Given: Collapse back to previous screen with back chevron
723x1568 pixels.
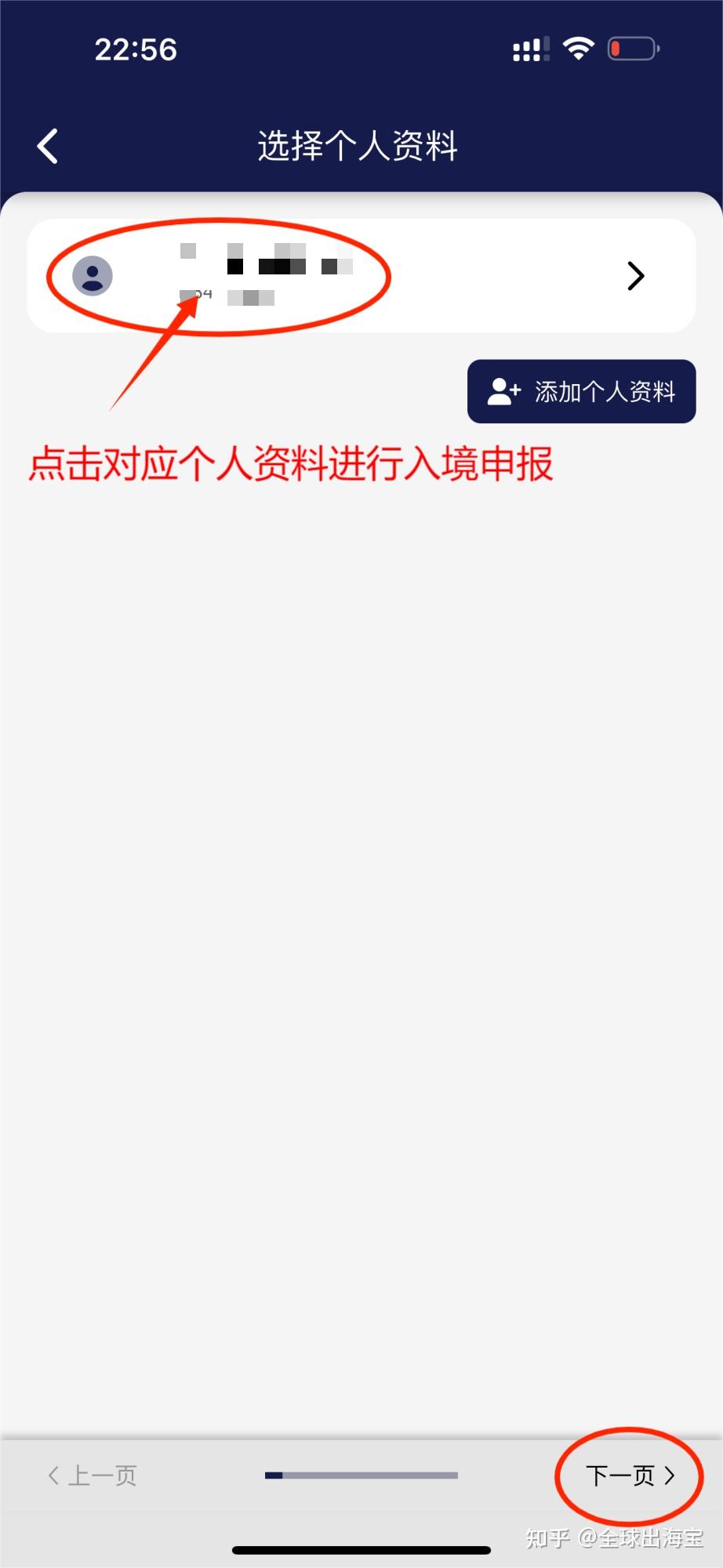Looking at the screenshot, I should click(x=47, y=146).
